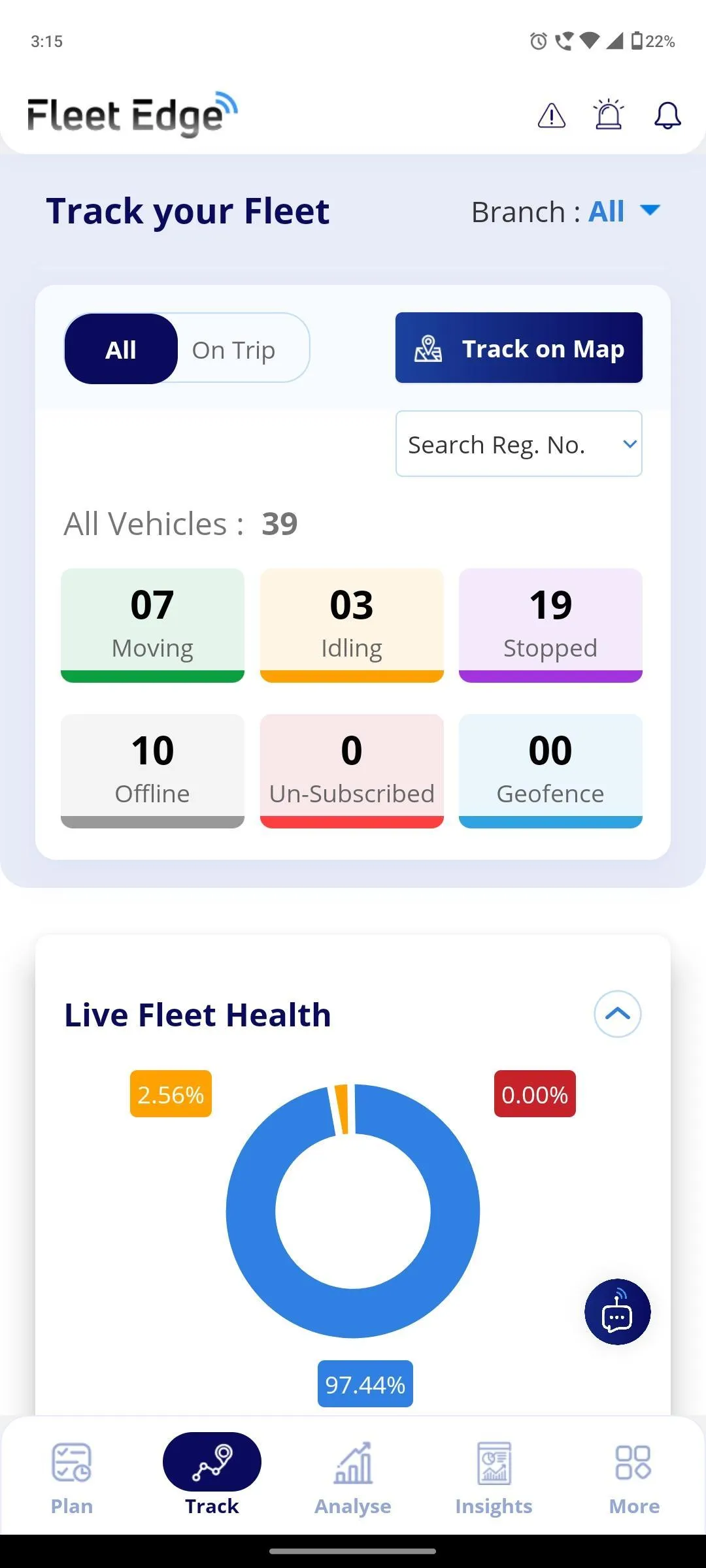Open the Insights tab

pyautogui.click(x=494, y=1475)
